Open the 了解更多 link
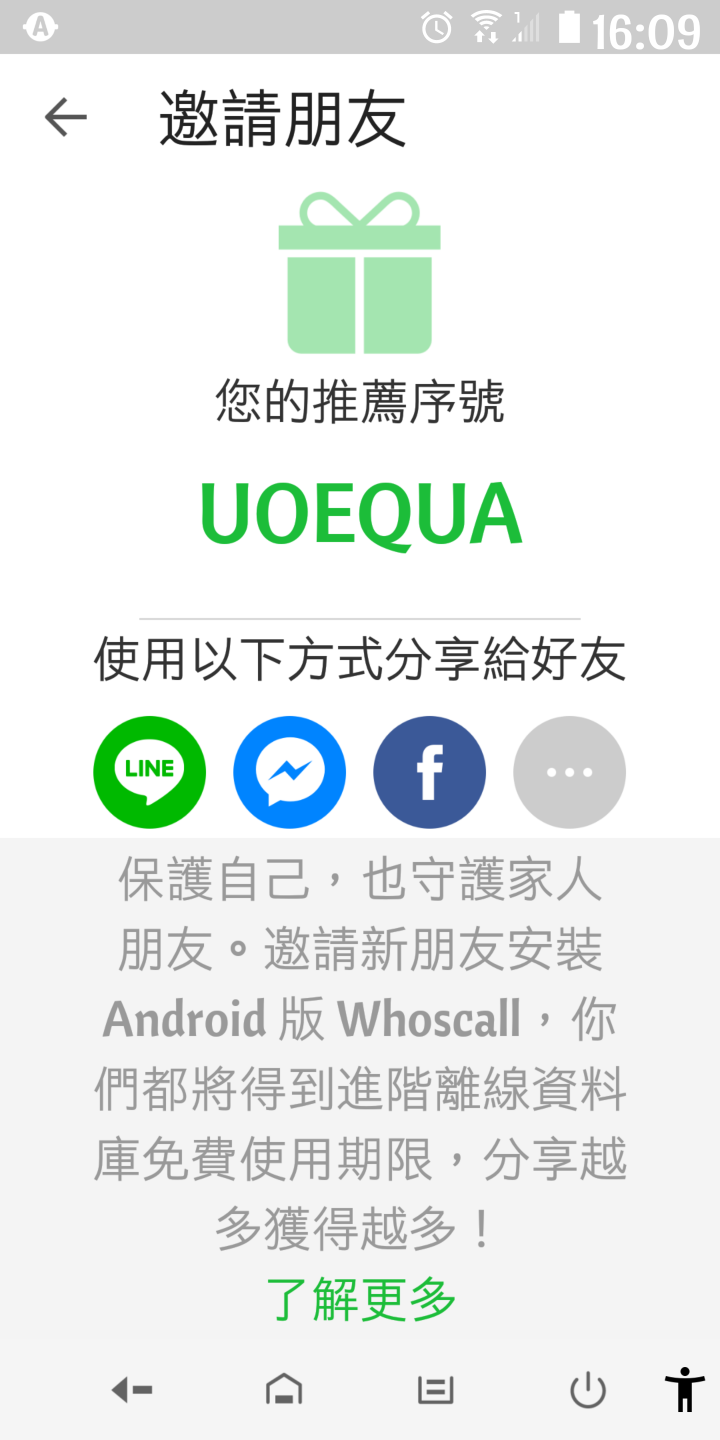Image resolution: width=720 pixels, height=1440 pixels. 360,1299
